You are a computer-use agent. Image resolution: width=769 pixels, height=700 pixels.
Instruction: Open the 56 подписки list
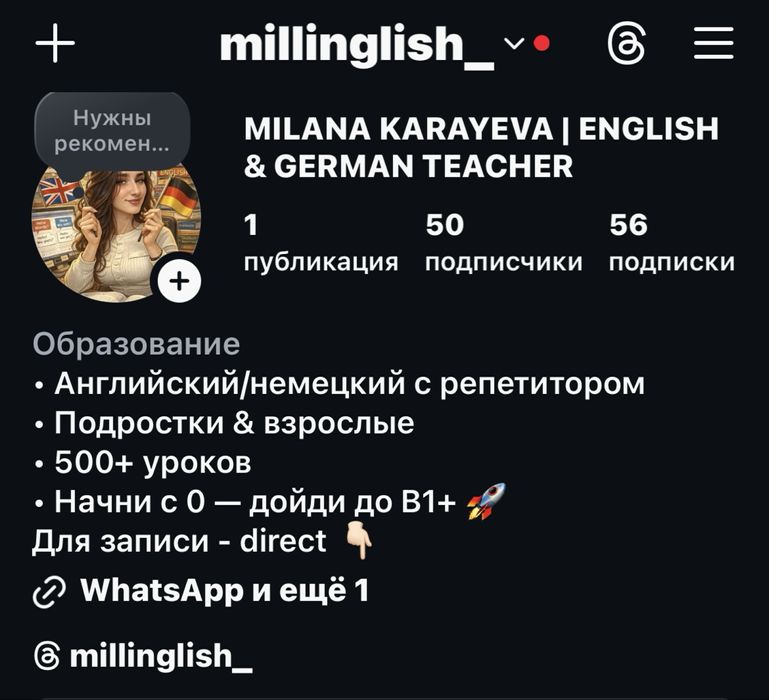coord(671,243)
